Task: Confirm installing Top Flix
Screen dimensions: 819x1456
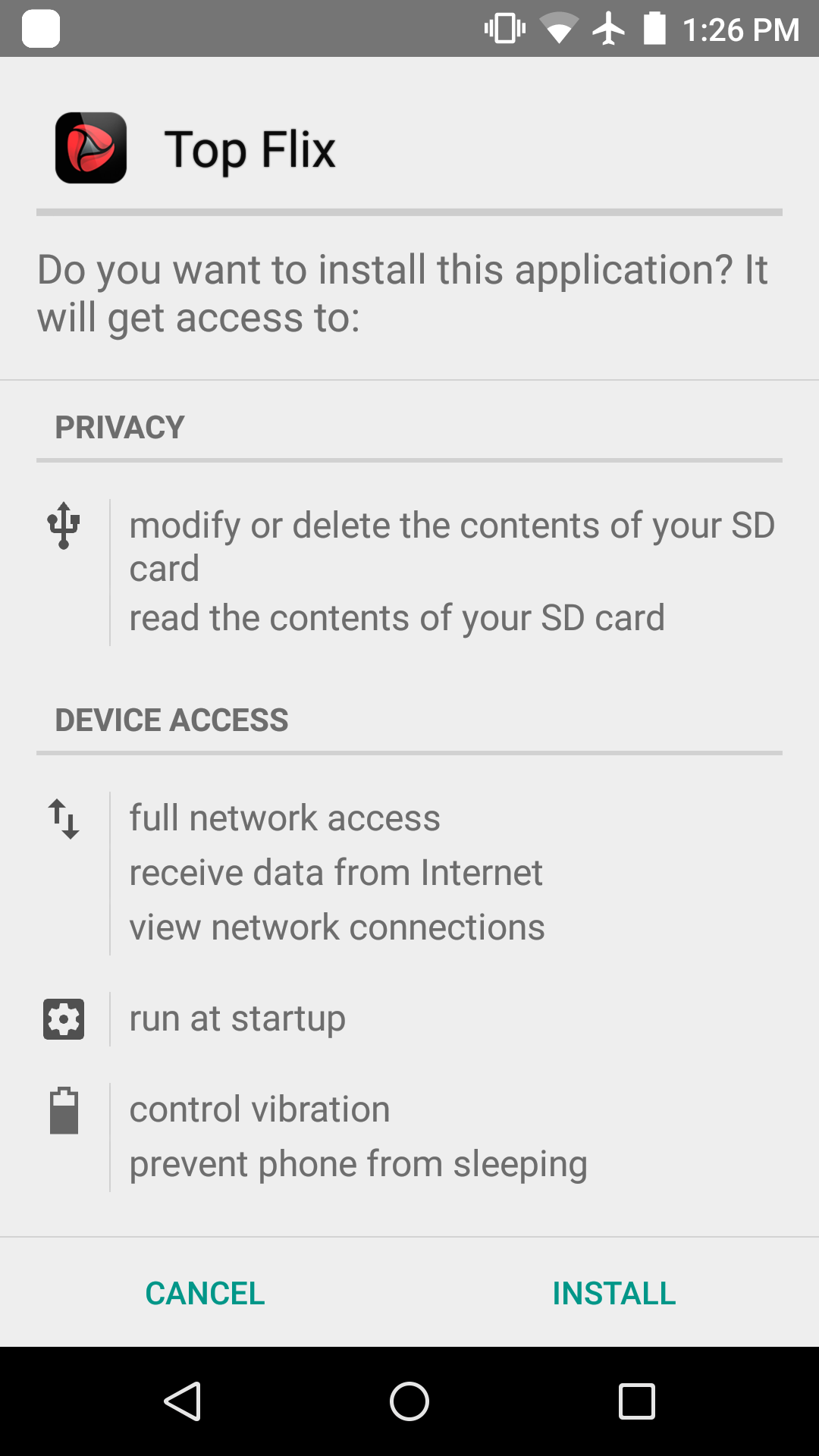Action: [613, 1293]
